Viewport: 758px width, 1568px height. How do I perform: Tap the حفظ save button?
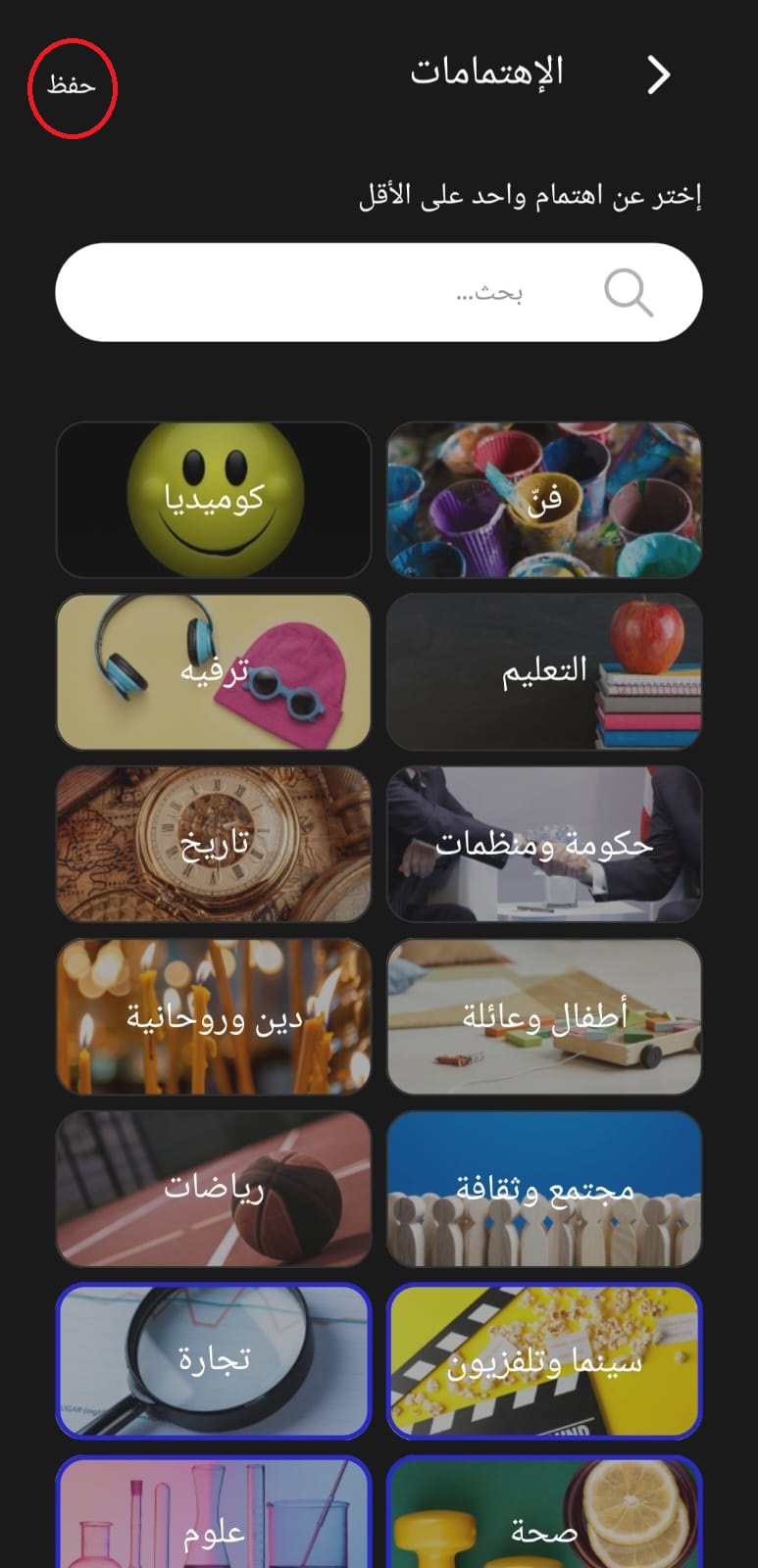tap(72, 86)
